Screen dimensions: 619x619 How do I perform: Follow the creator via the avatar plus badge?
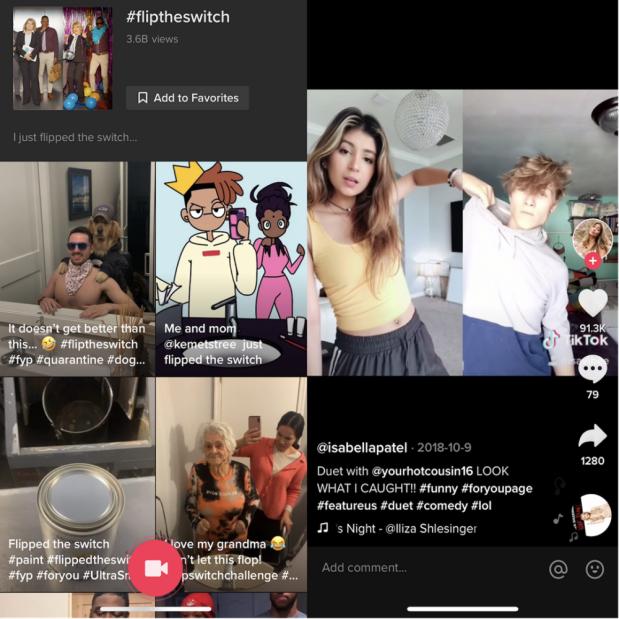(592, 260)
